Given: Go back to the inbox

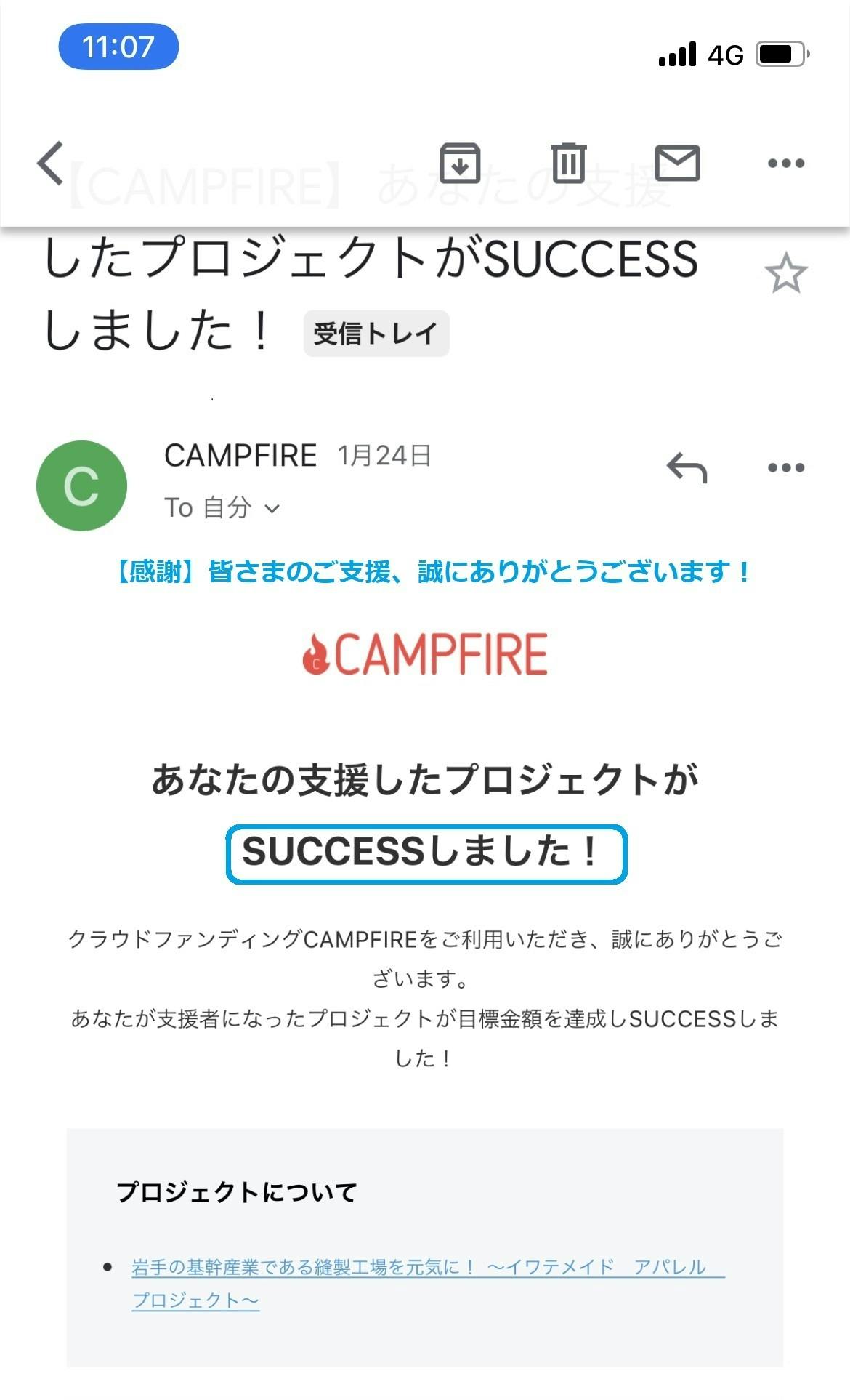Looking at the screenshot, I should click(51, 163).
